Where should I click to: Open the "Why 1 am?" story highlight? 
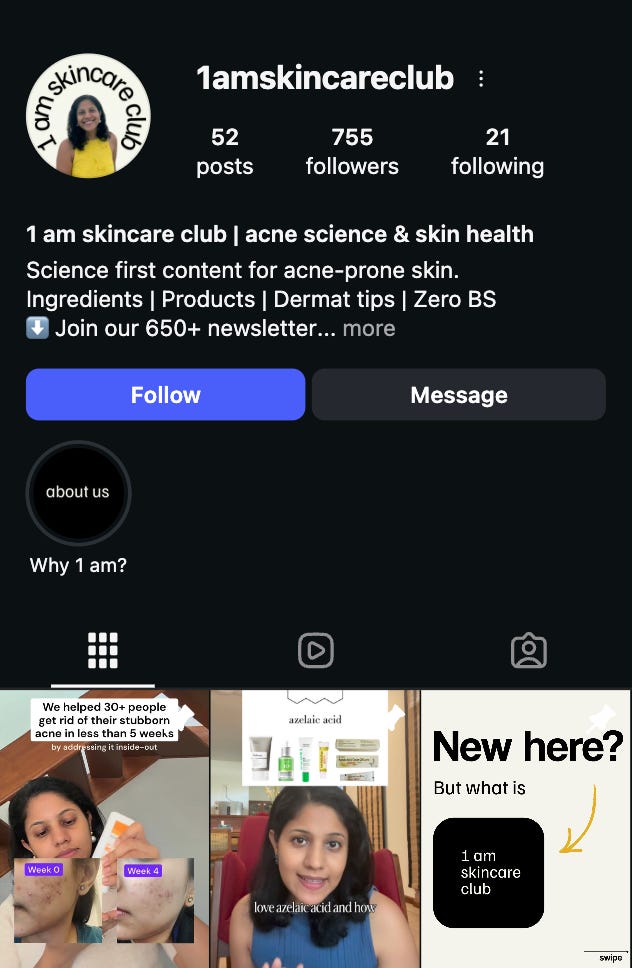[x=78, y=493]
